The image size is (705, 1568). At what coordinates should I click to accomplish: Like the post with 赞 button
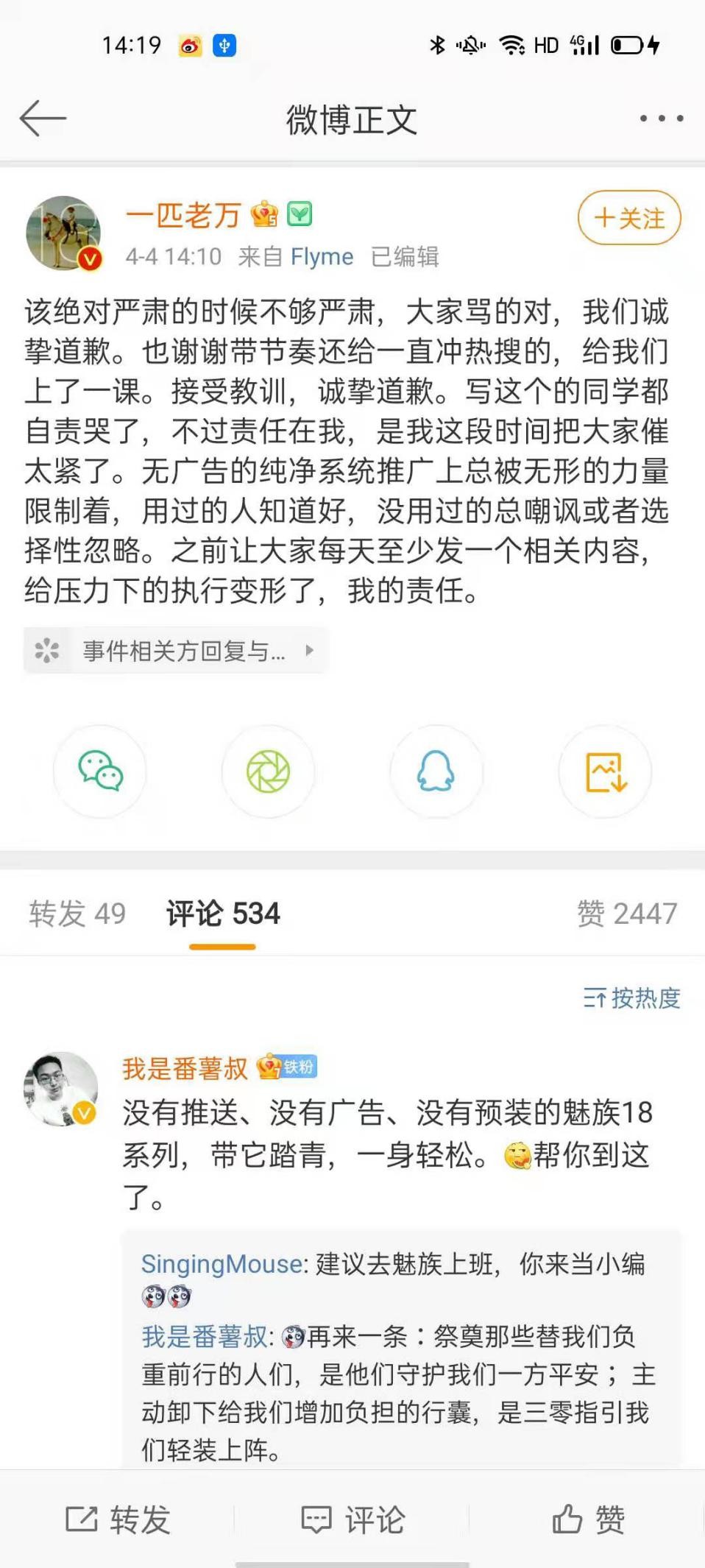point(588,1519)
